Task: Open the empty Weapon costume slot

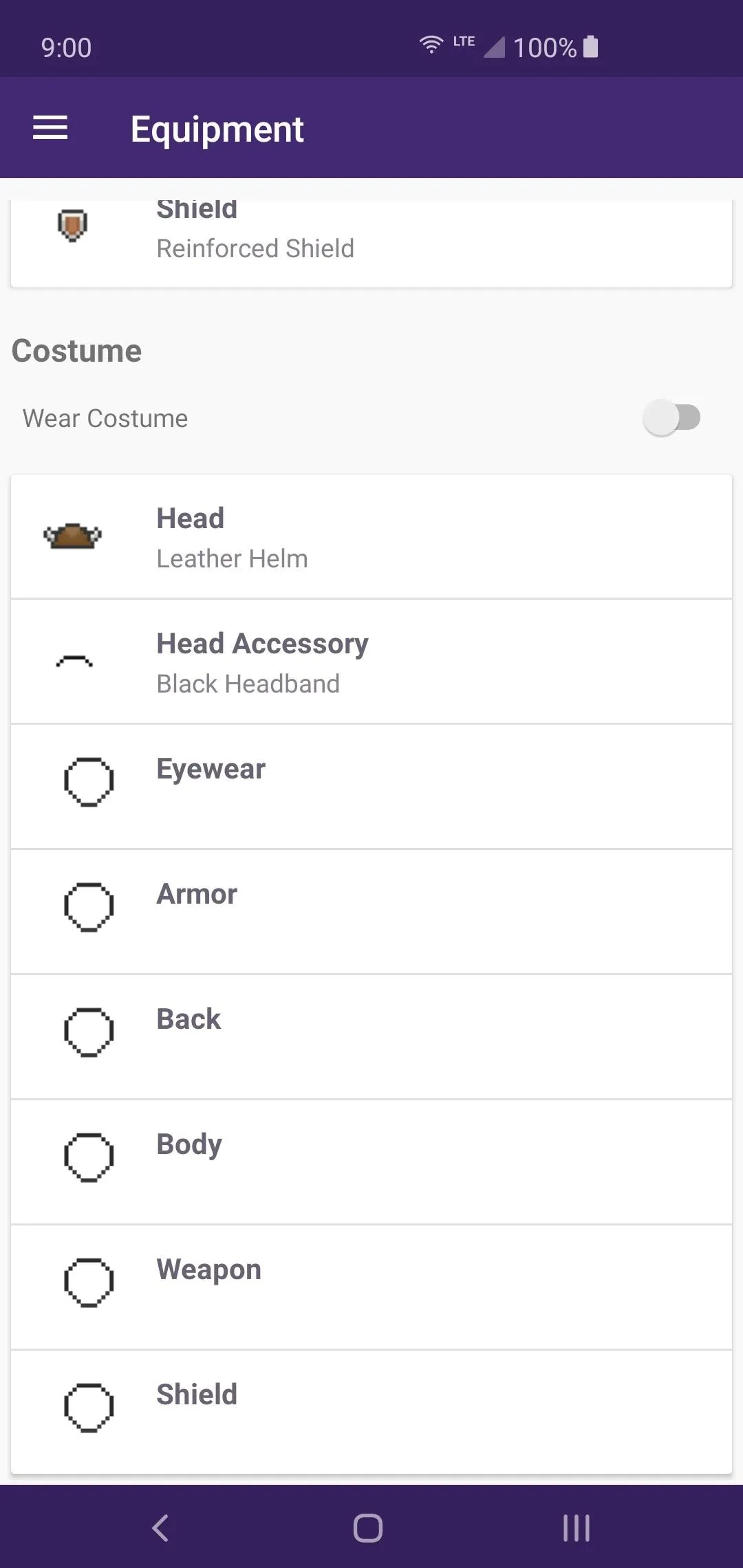Action: pyautogui.click(x=371, y=1287)
